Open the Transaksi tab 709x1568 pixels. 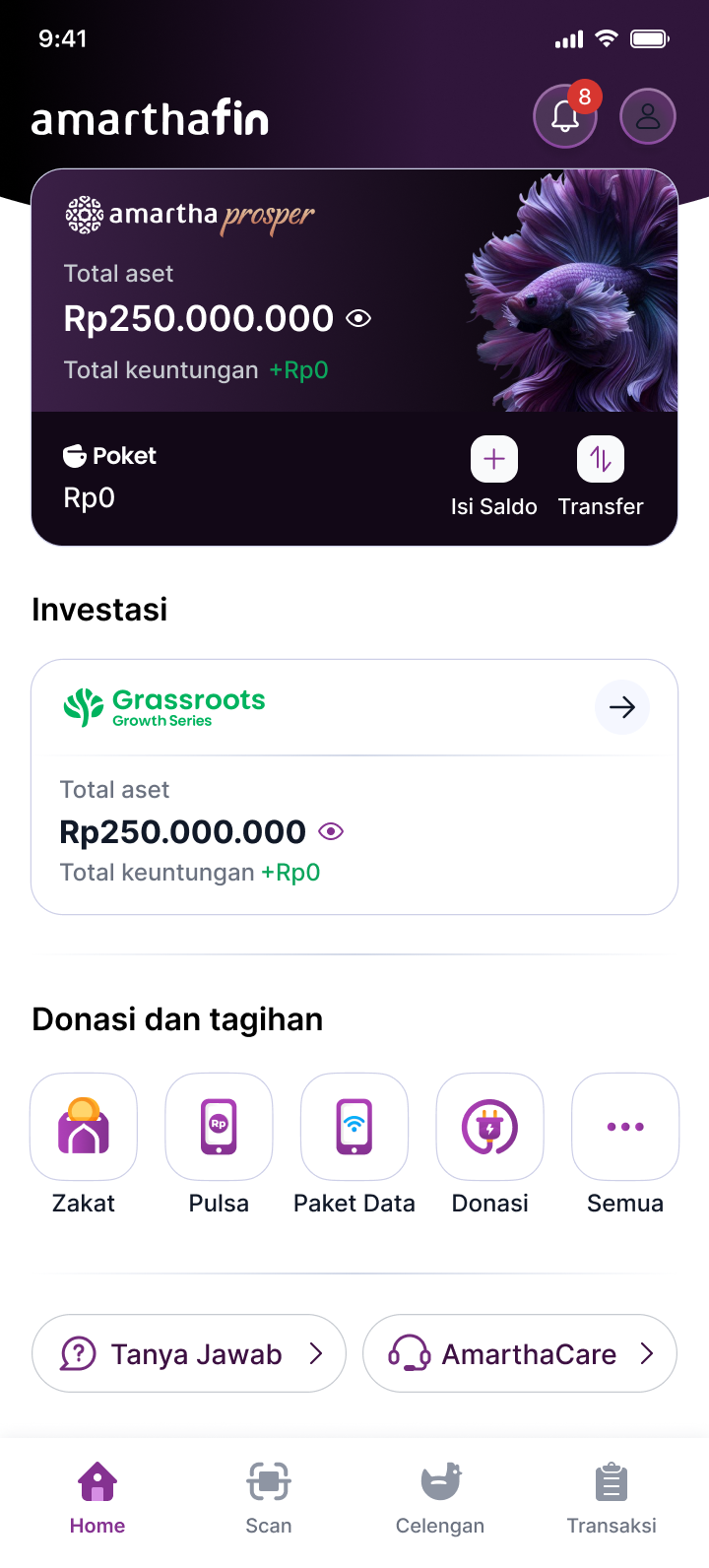(x=612, y=1499)
